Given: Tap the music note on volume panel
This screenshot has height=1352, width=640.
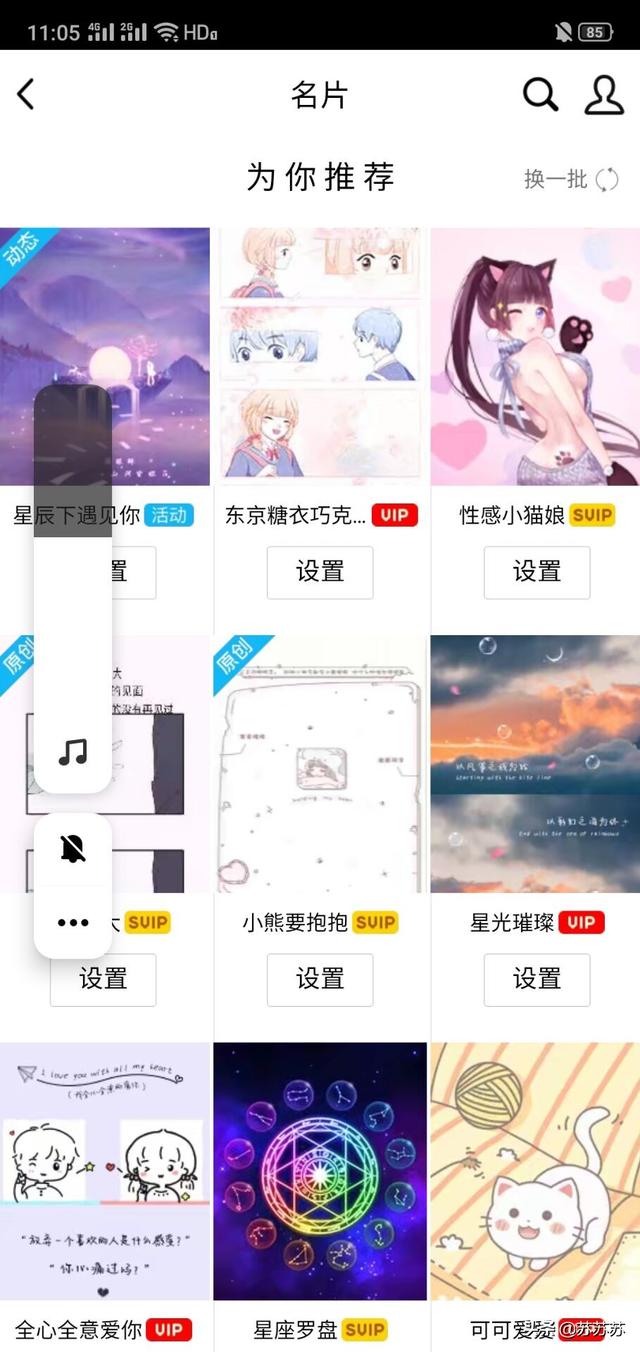Looking at the screenshot, I should click(73, 752).
